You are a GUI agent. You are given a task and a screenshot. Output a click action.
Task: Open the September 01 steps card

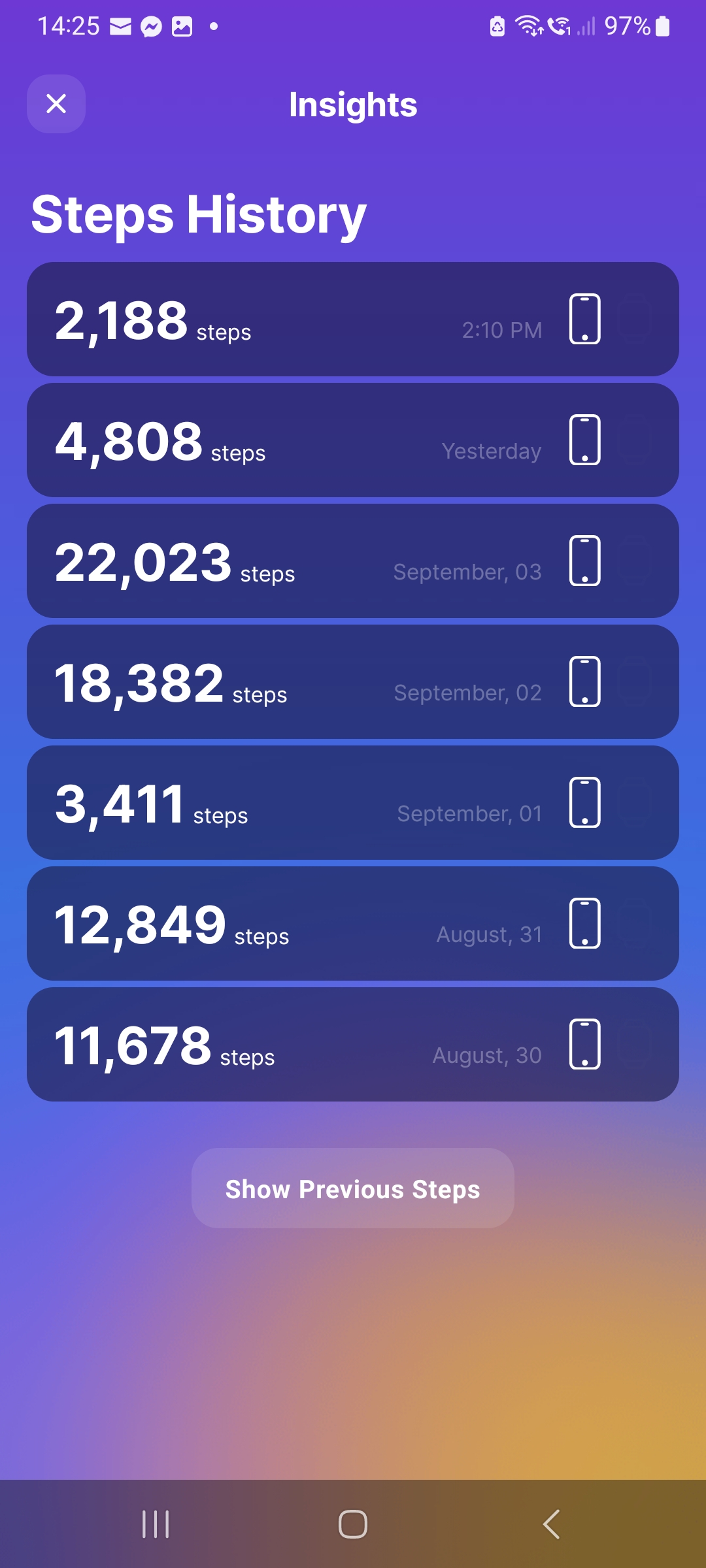coord(352,803)
